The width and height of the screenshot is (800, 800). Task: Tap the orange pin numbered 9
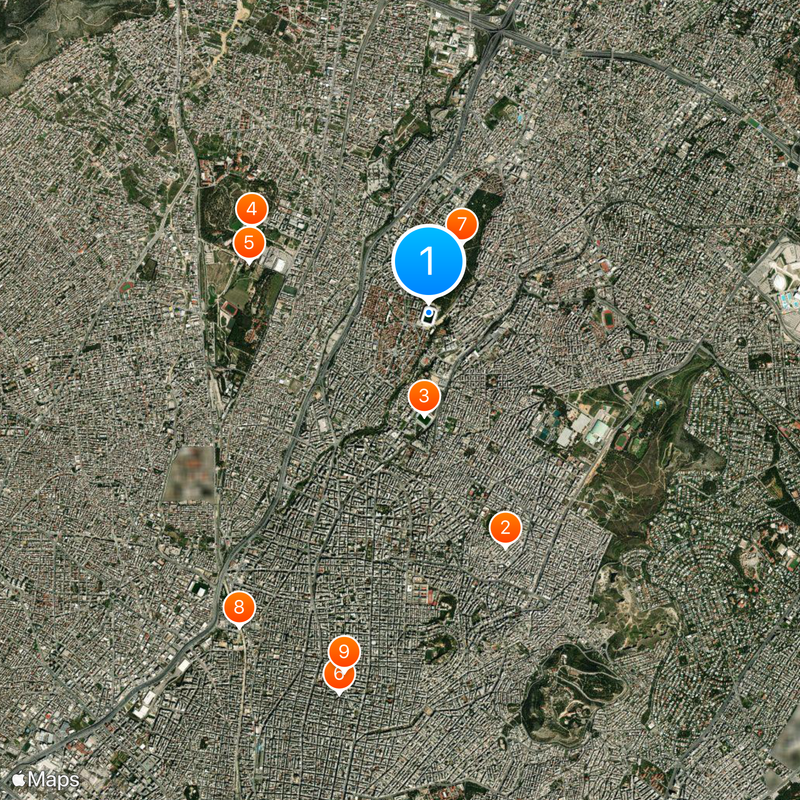coord(344,652)
